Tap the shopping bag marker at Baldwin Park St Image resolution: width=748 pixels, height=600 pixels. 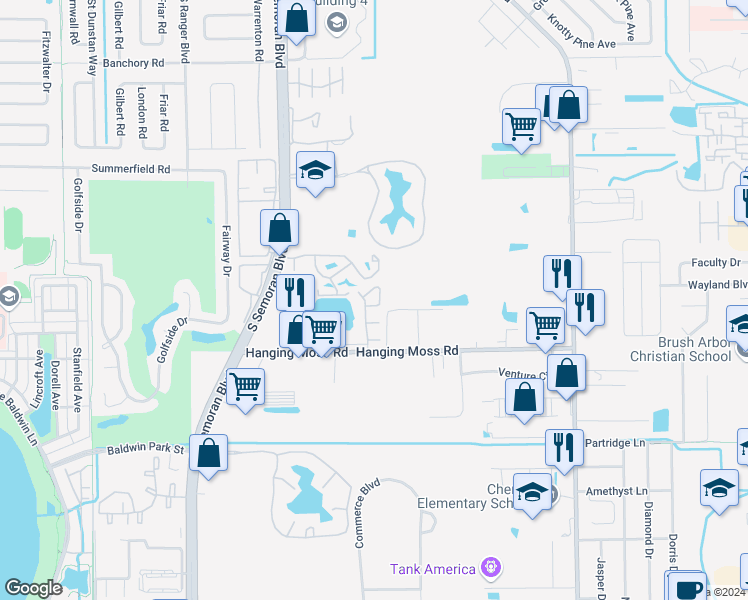[x=208, y=454]
